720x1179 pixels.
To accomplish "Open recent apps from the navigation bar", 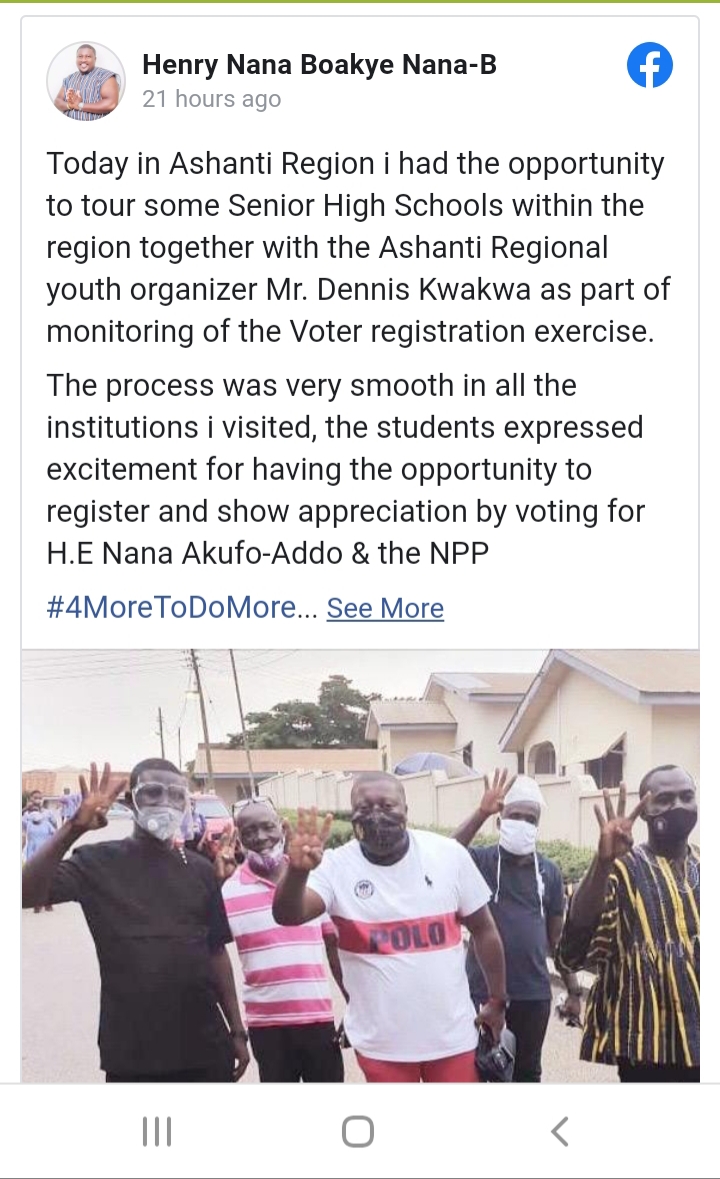I will [x=157, y=1131].
